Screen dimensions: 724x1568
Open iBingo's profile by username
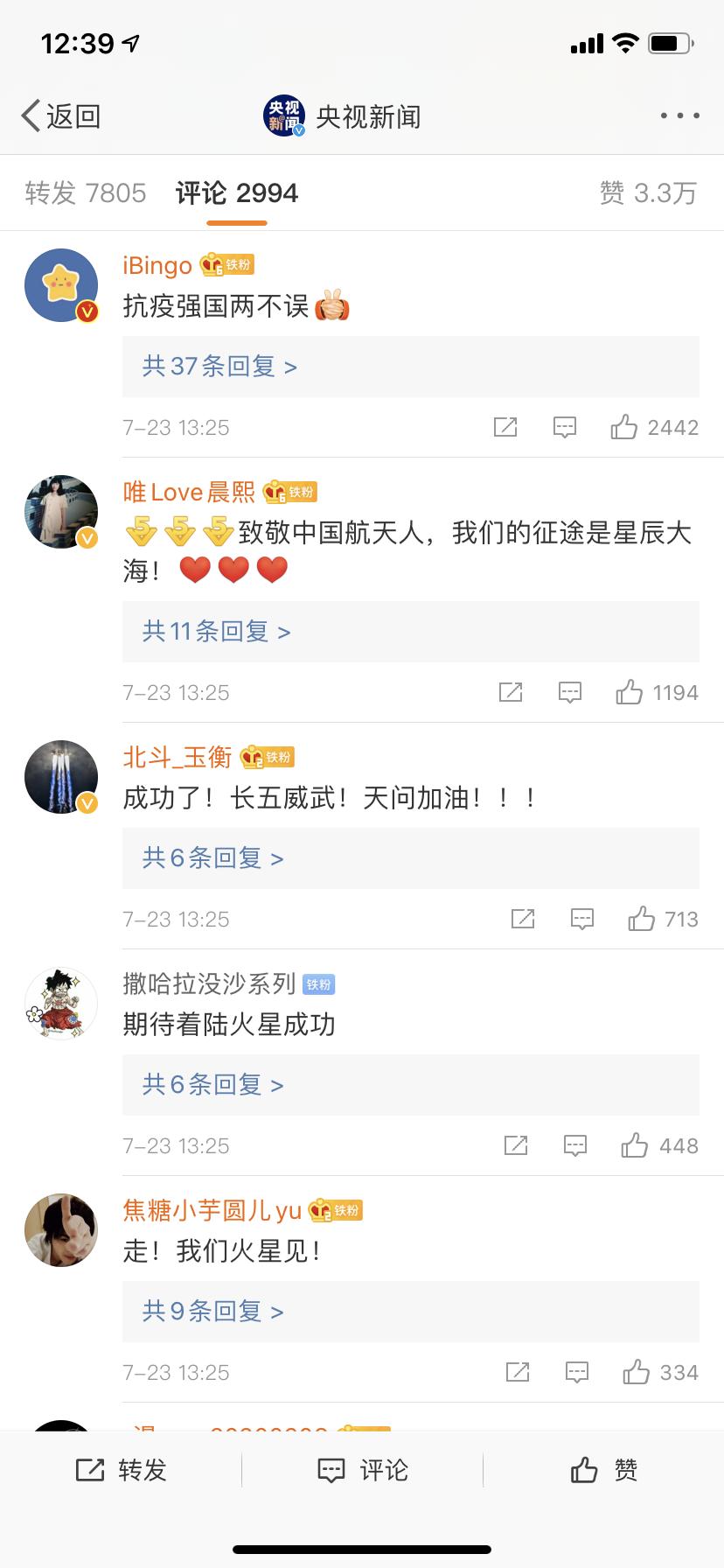(157, 265)
